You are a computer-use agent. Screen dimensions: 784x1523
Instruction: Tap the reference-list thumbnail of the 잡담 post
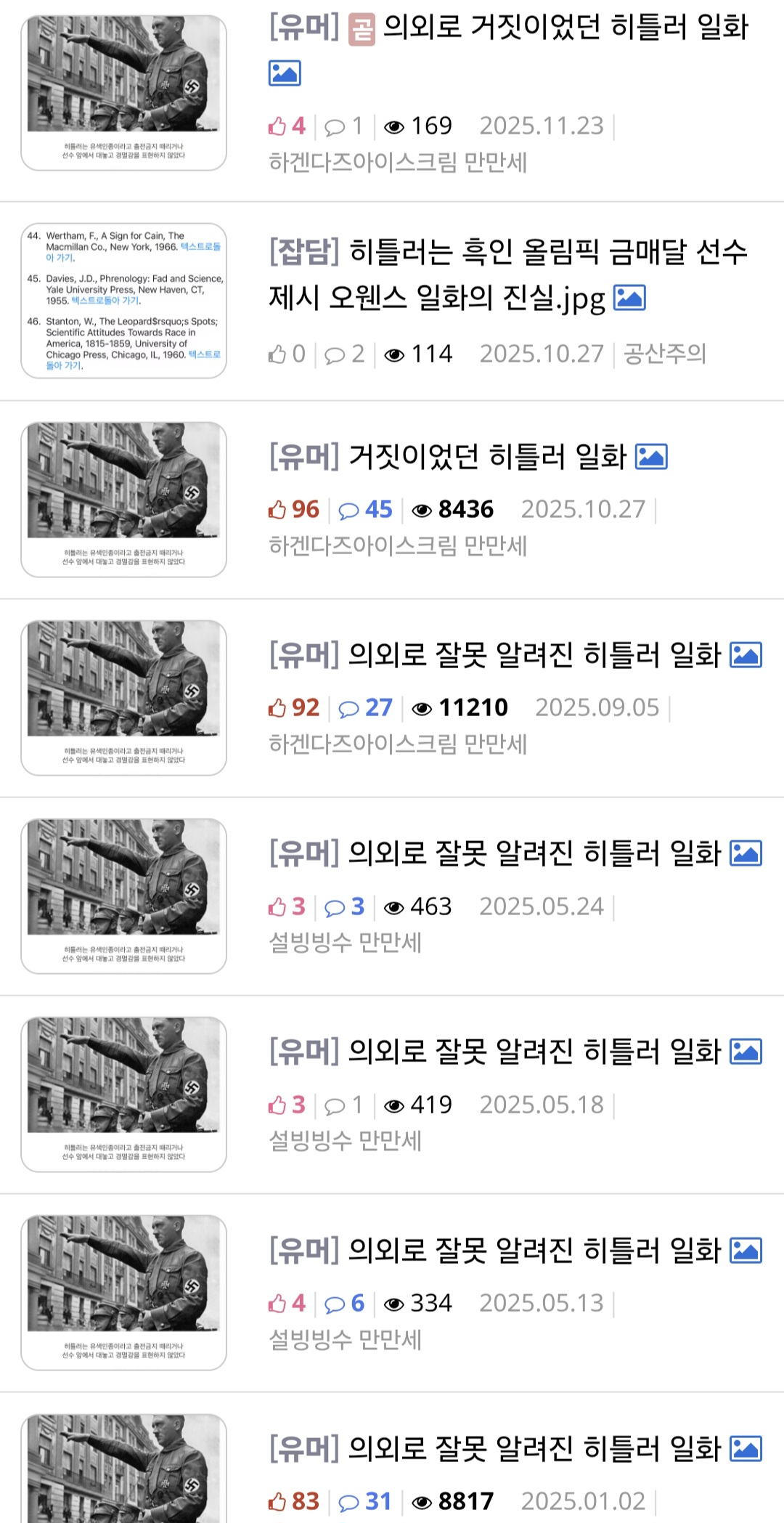tap(123, 301)
